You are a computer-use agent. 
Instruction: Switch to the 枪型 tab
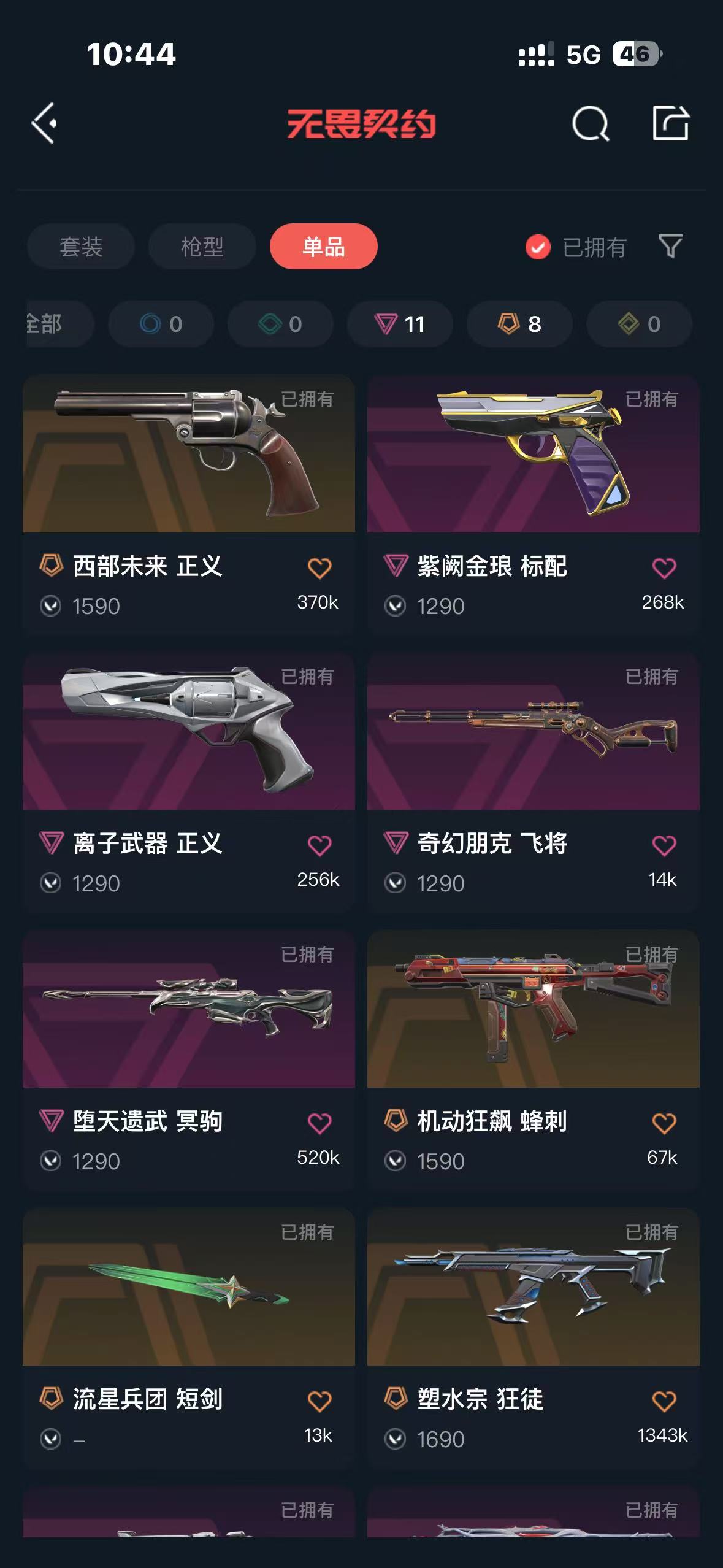click(x=202, y=247)
